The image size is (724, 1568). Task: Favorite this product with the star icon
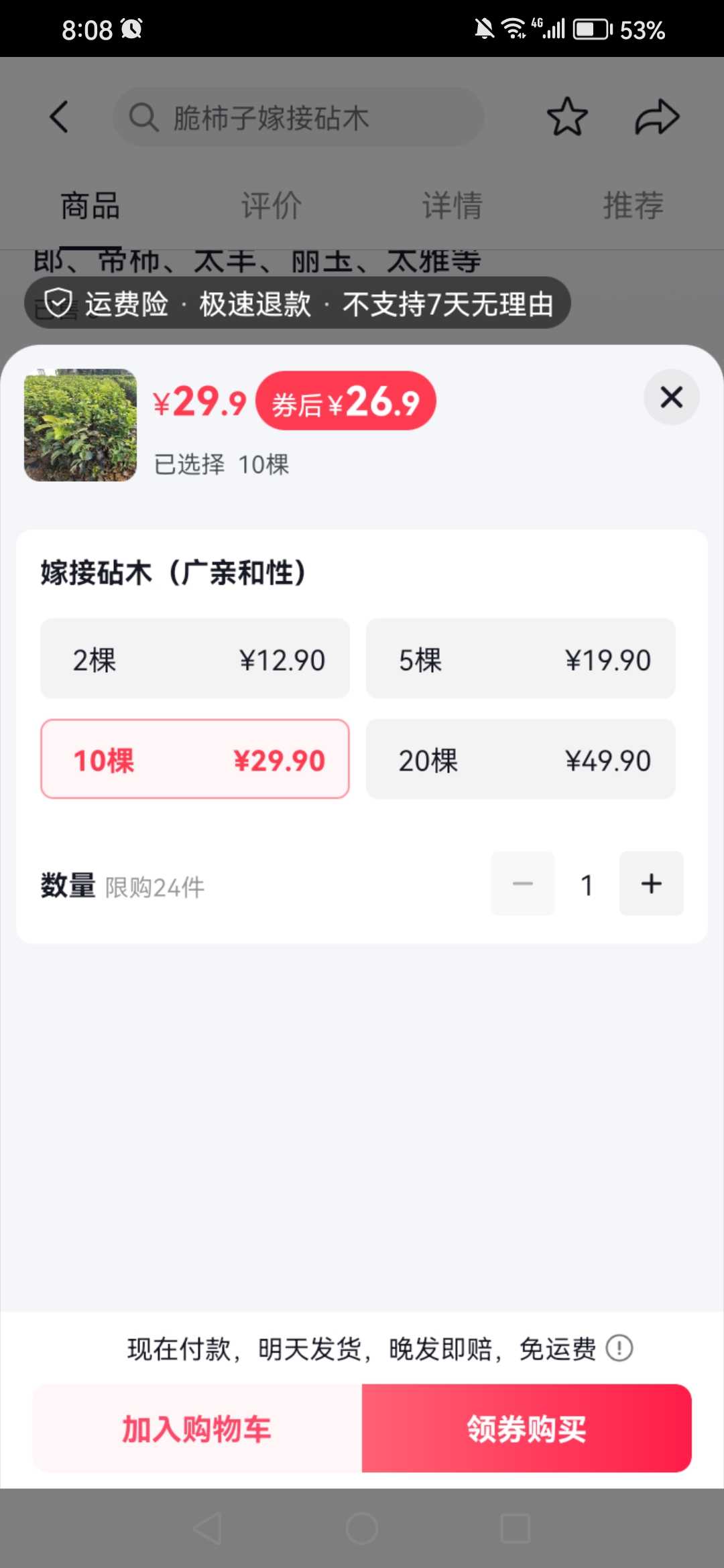(567, 117)
